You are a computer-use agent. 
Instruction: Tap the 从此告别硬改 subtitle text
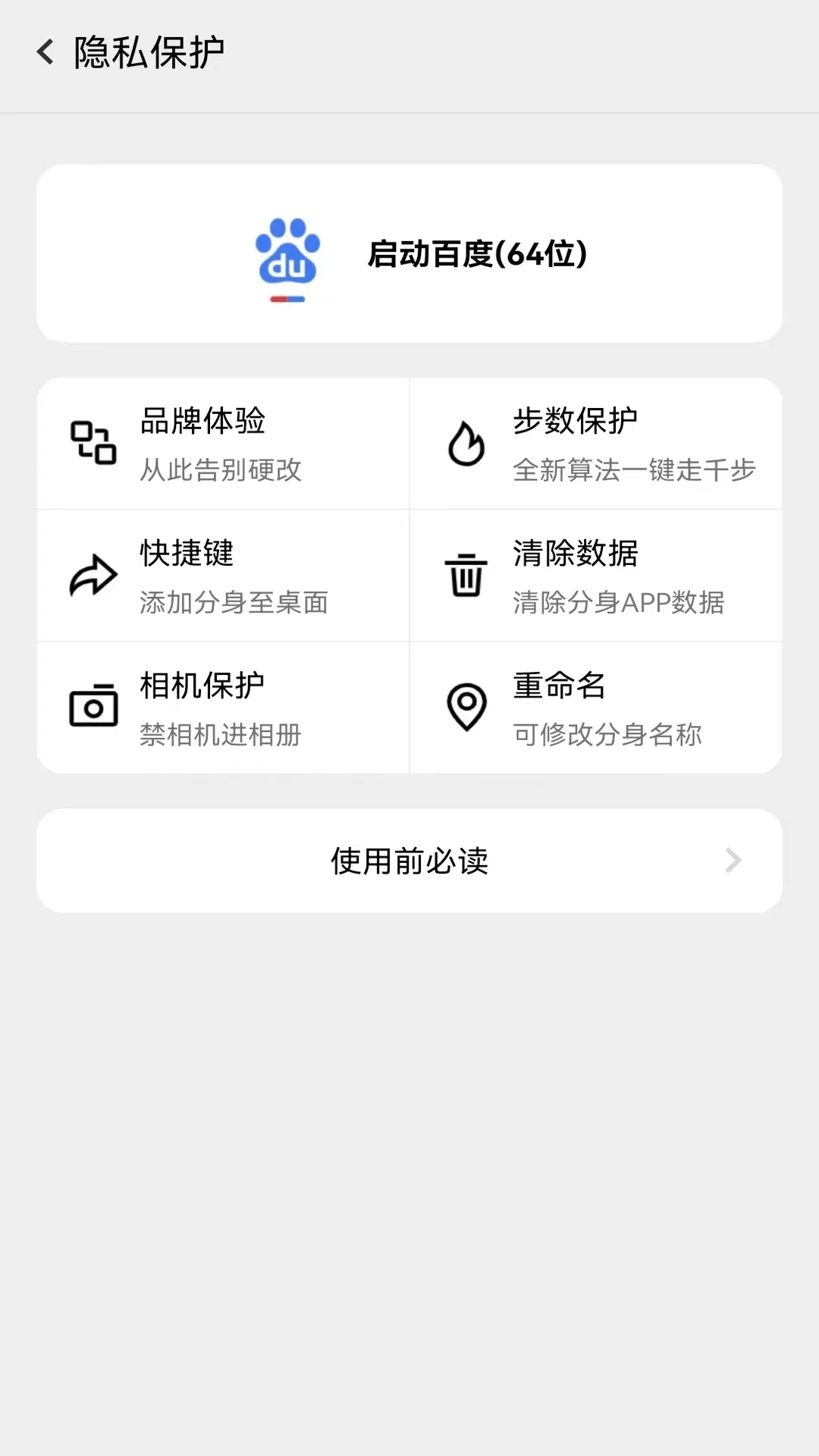[x=221, y=471]
